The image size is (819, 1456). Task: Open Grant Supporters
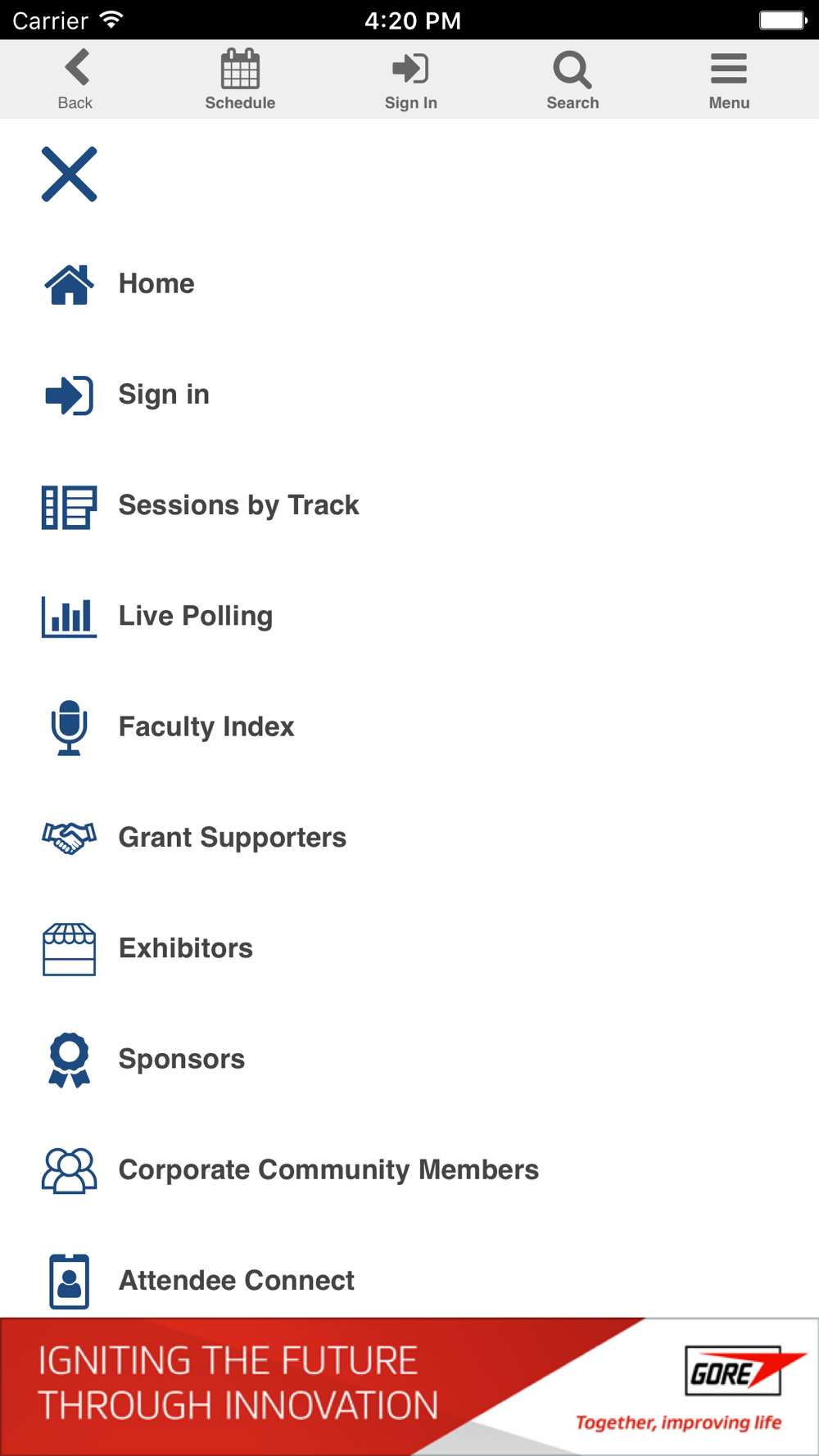[x=409, y=837]
